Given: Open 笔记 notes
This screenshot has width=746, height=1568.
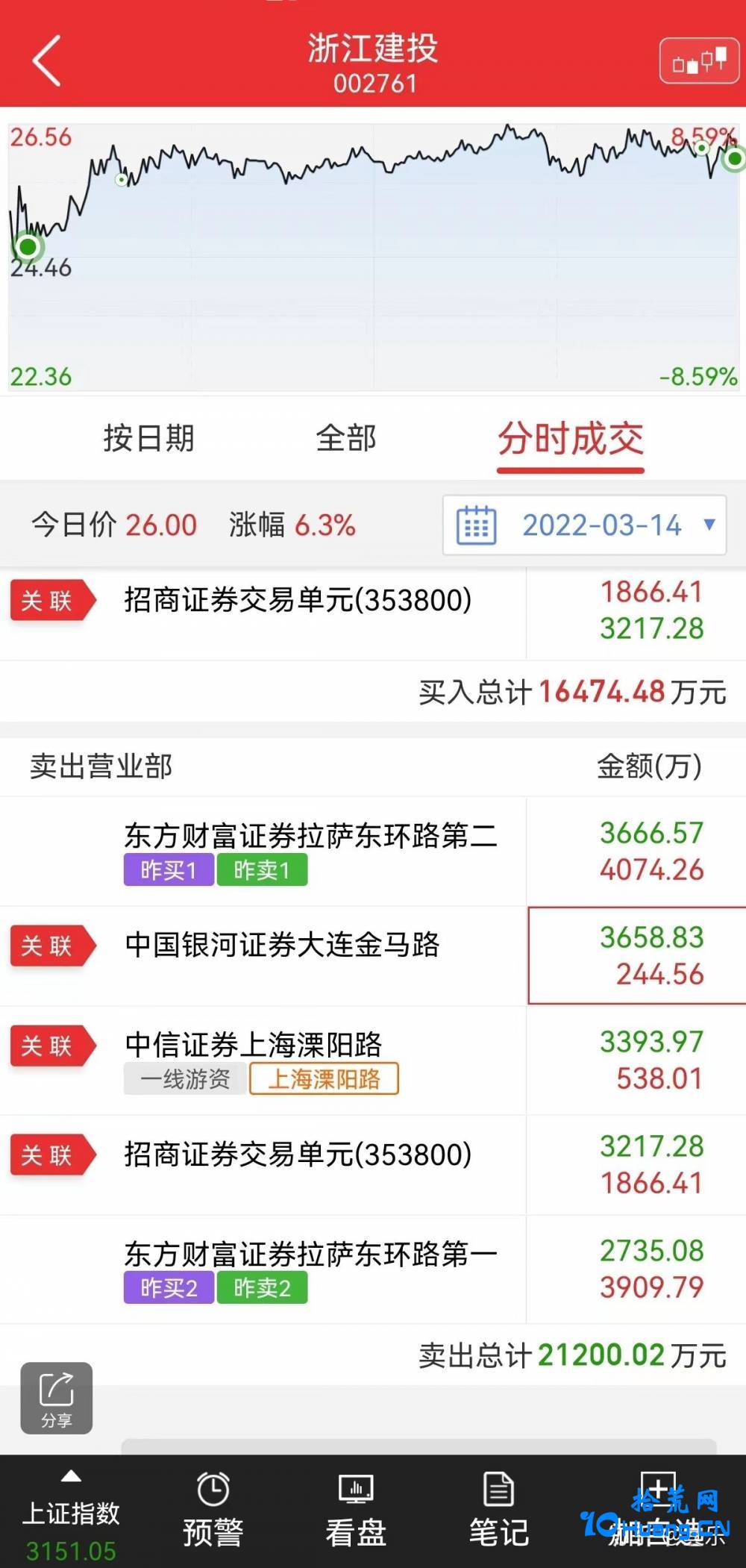Looking at the screenshot, I should tap(498, 1511).
